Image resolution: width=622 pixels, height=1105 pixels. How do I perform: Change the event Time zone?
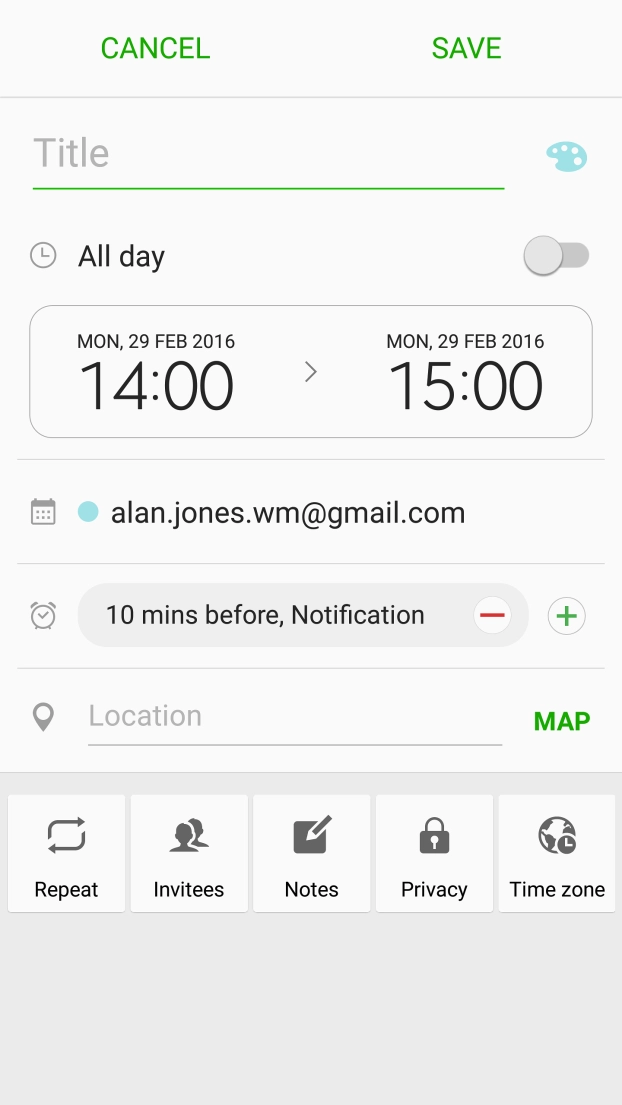pos(557,853)
